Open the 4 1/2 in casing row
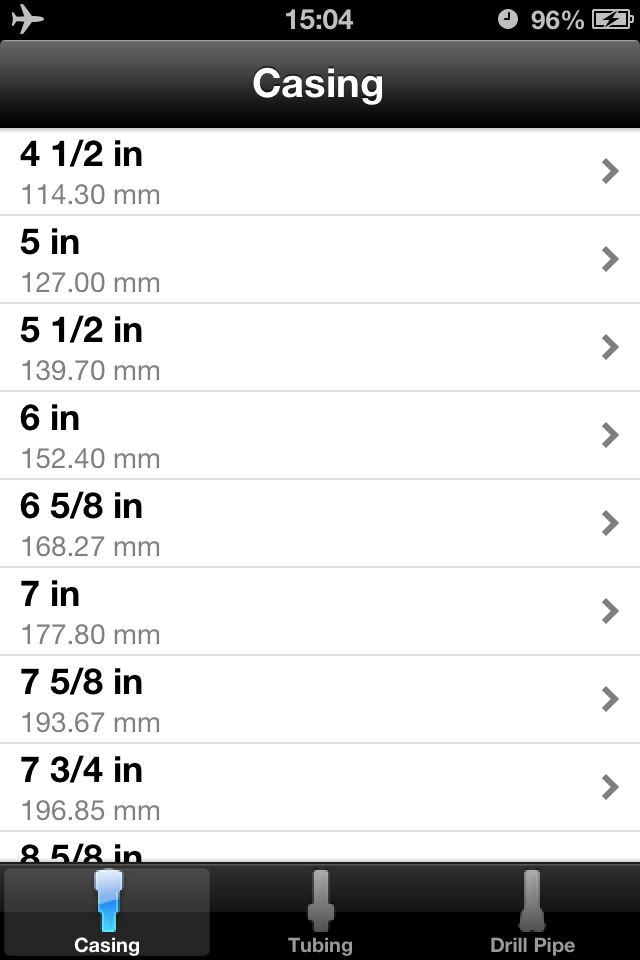This screenshot has height=960, width=640. (320, 172)
